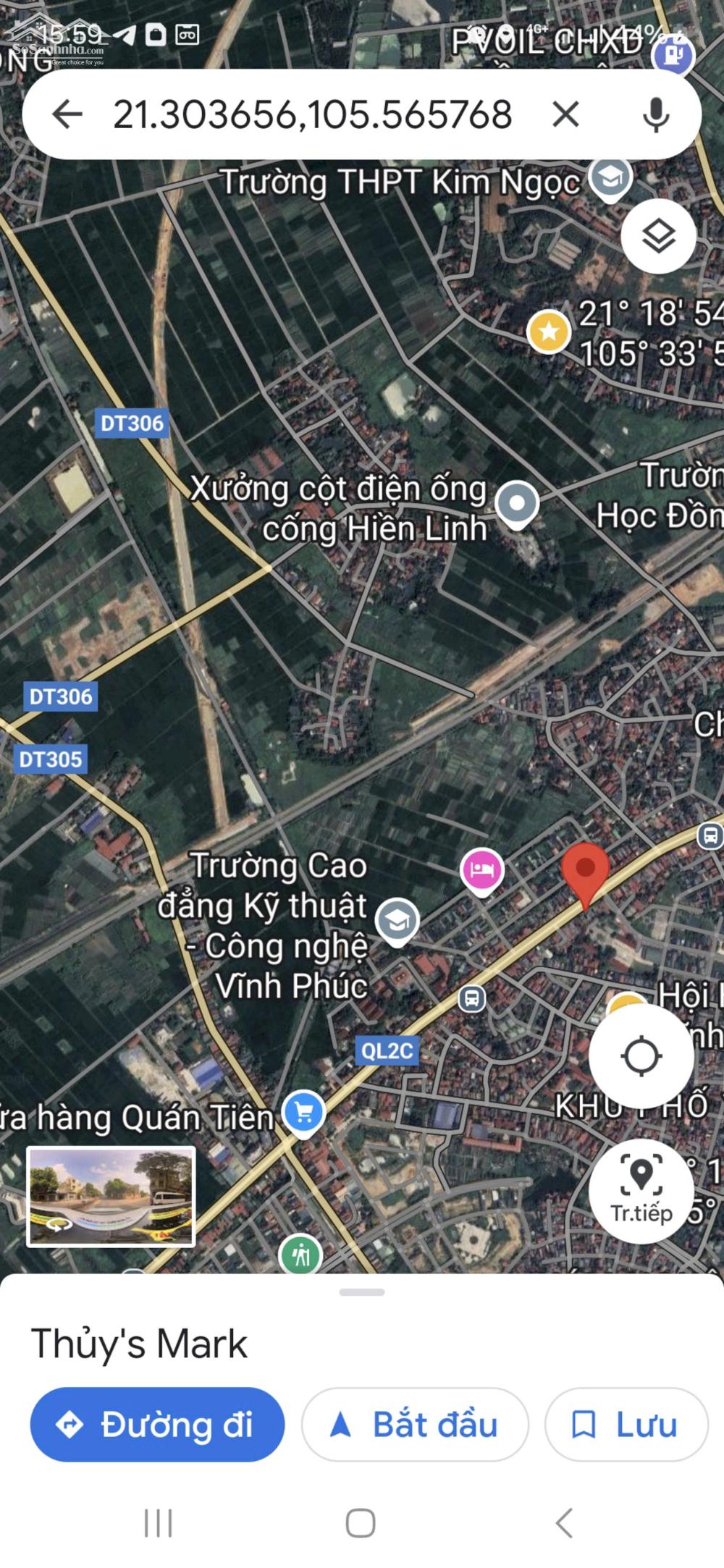Viewport: 724px width, 1568px height.
Task: Select Trường Cao đẳng Kỹ thuật marker
Action: coord(397,921)
